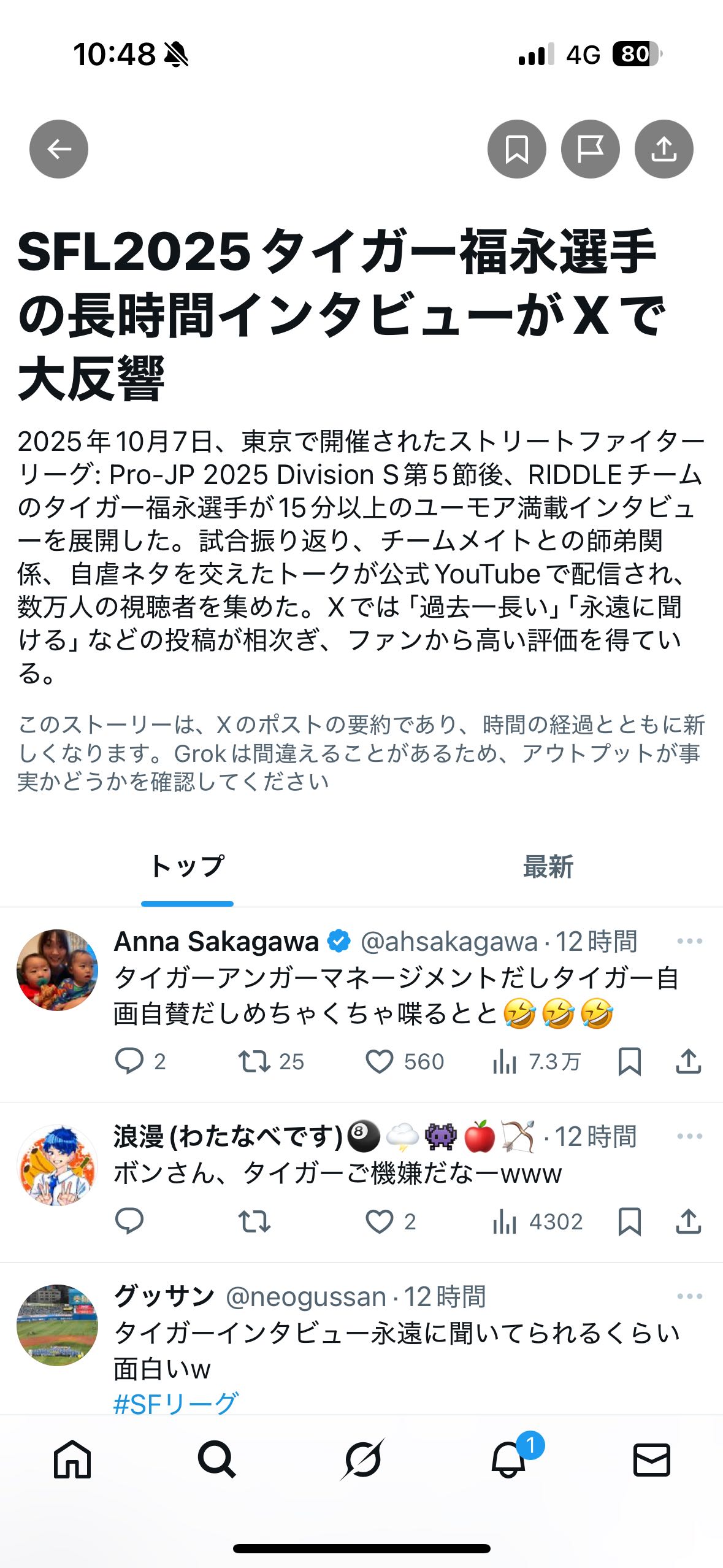This screenshot has width=723, height=1568.
Task: Like Anna Sakagawa's post
Action: (x=380, y=1062)
